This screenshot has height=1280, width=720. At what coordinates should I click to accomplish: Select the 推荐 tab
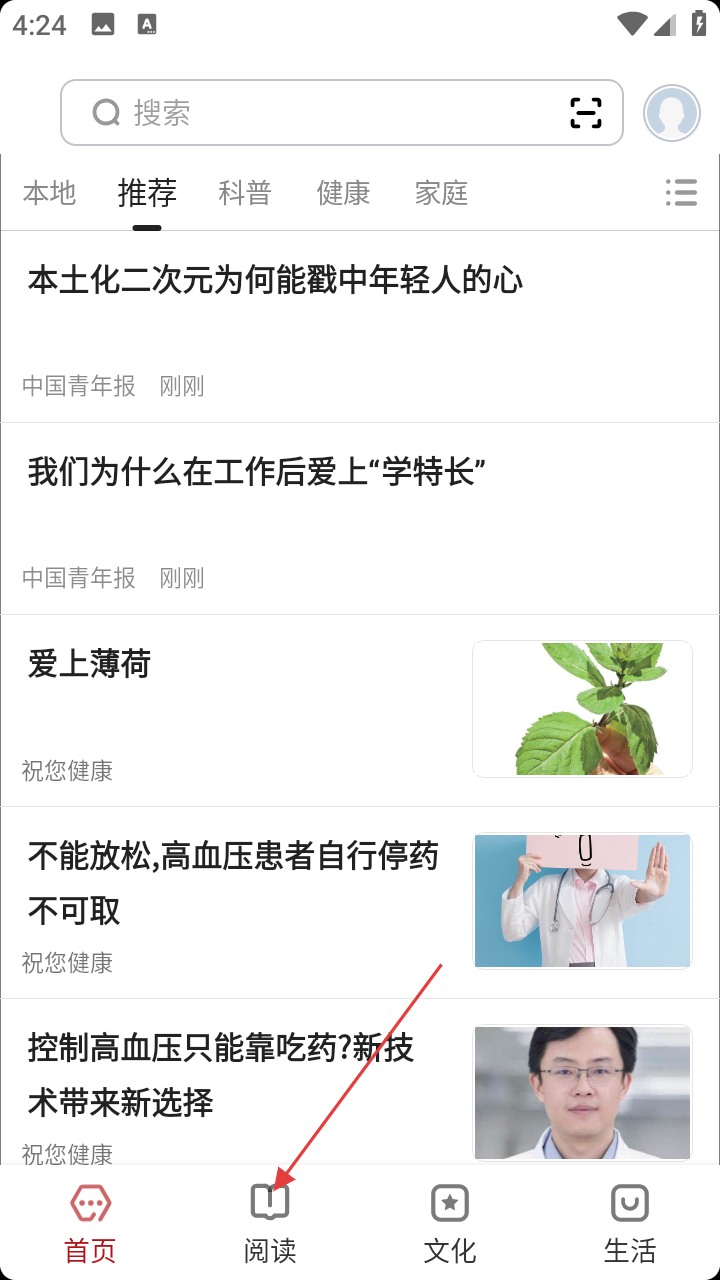pyautogui.click(x=147, y=192)
